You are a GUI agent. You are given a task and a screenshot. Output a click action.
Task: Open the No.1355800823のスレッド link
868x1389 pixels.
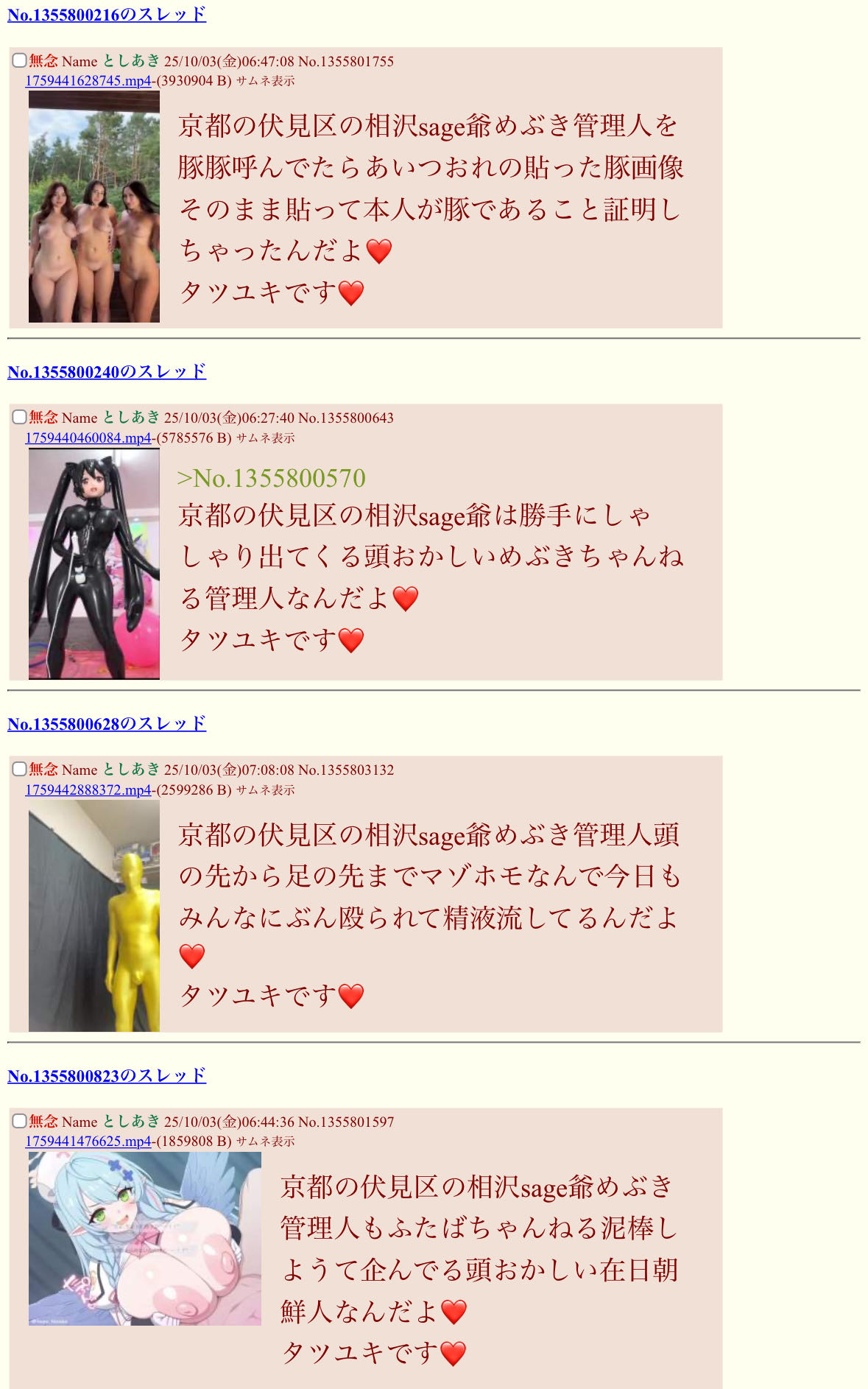[x=107, y=1076]
